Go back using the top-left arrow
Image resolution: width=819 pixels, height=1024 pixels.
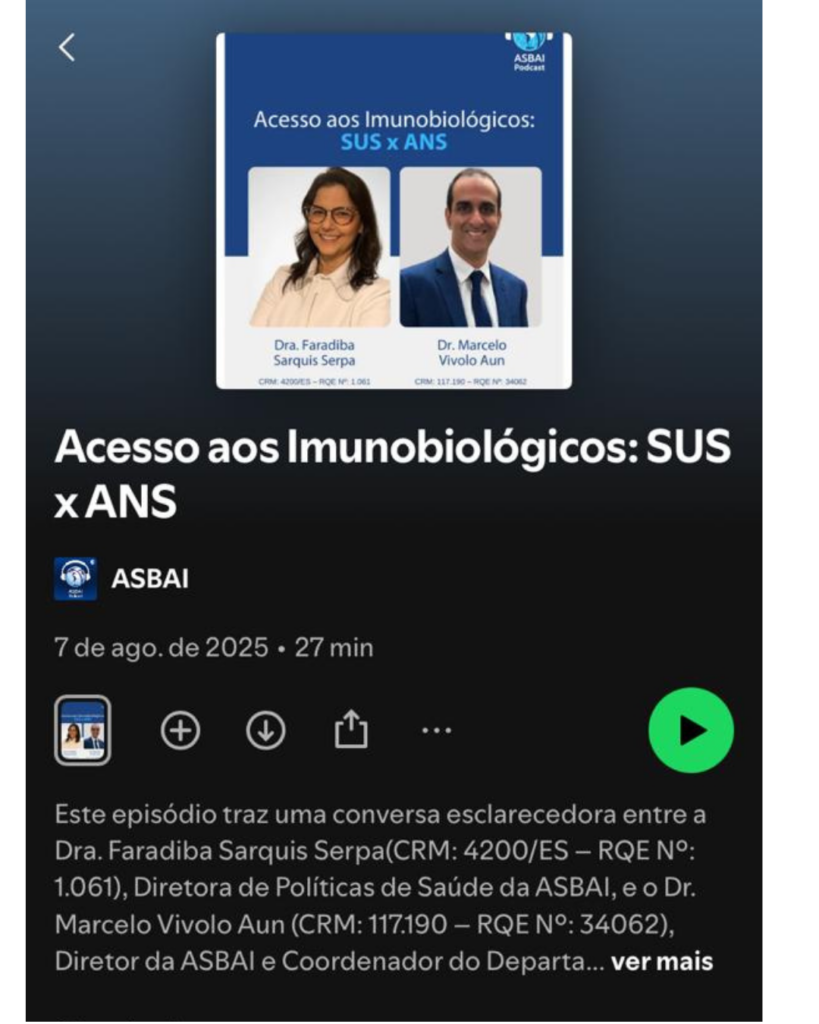tap(66, 47)
